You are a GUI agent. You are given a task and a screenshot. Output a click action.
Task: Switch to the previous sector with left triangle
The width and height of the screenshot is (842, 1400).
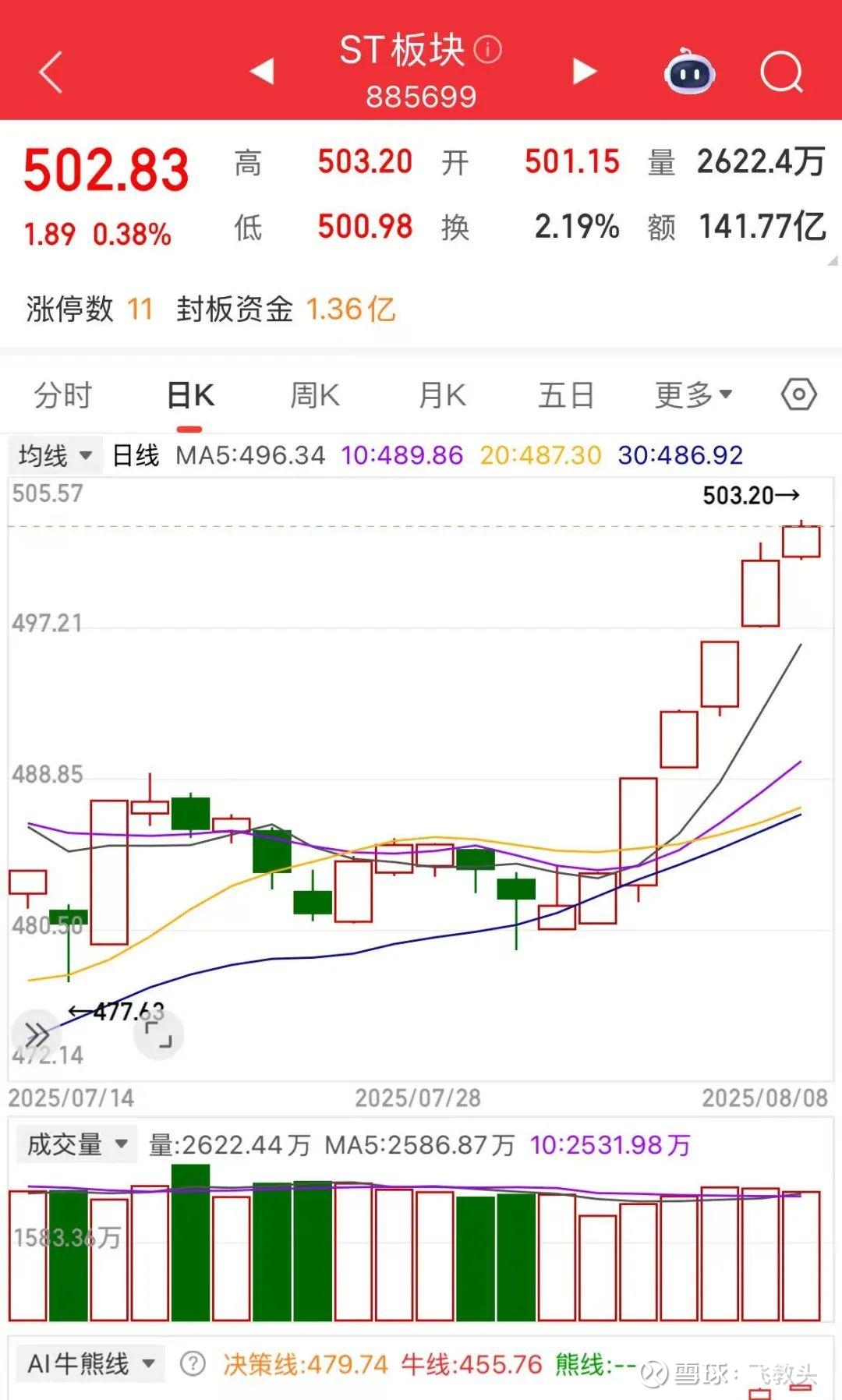262,71
